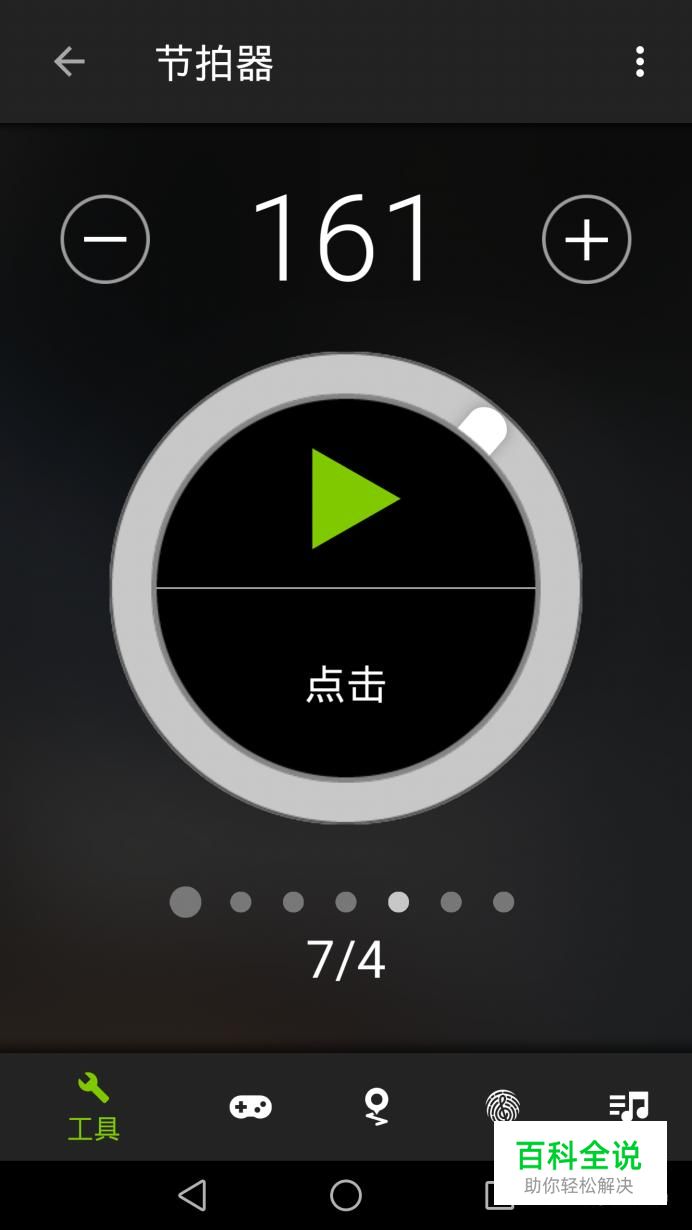This screenshot has width=692, height=1230.
Task: Tap the system back button
Action: point(191,1195)
